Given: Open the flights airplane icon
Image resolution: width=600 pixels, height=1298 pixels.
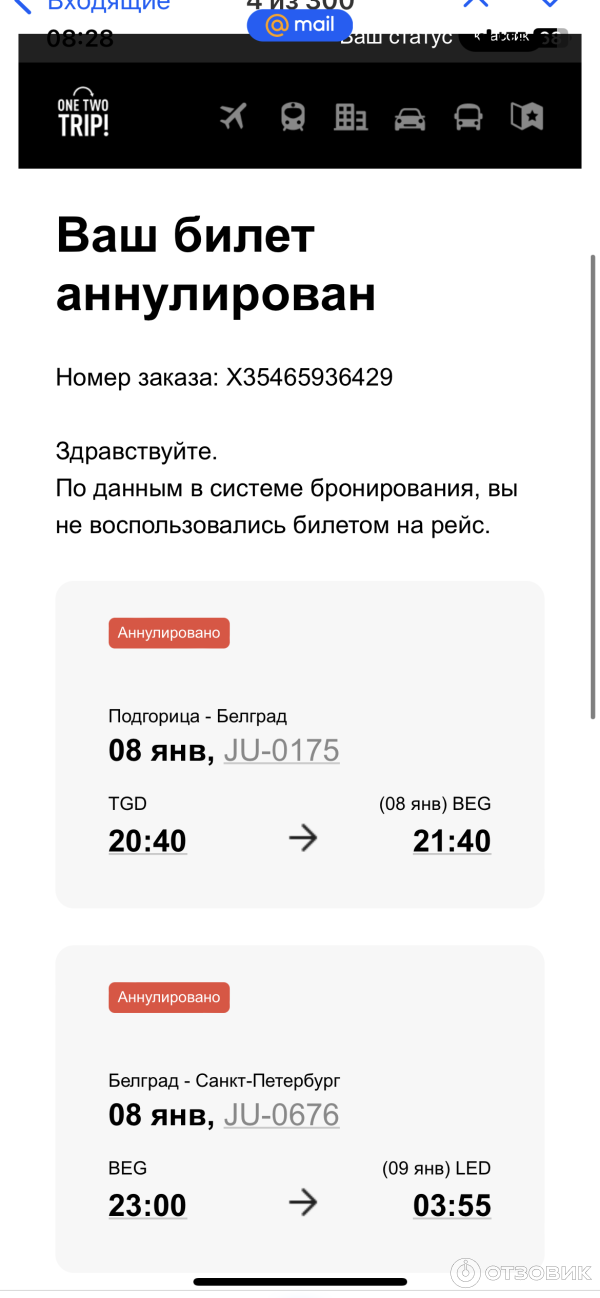Looking at the screenshot, I should (x=233, y=117).
